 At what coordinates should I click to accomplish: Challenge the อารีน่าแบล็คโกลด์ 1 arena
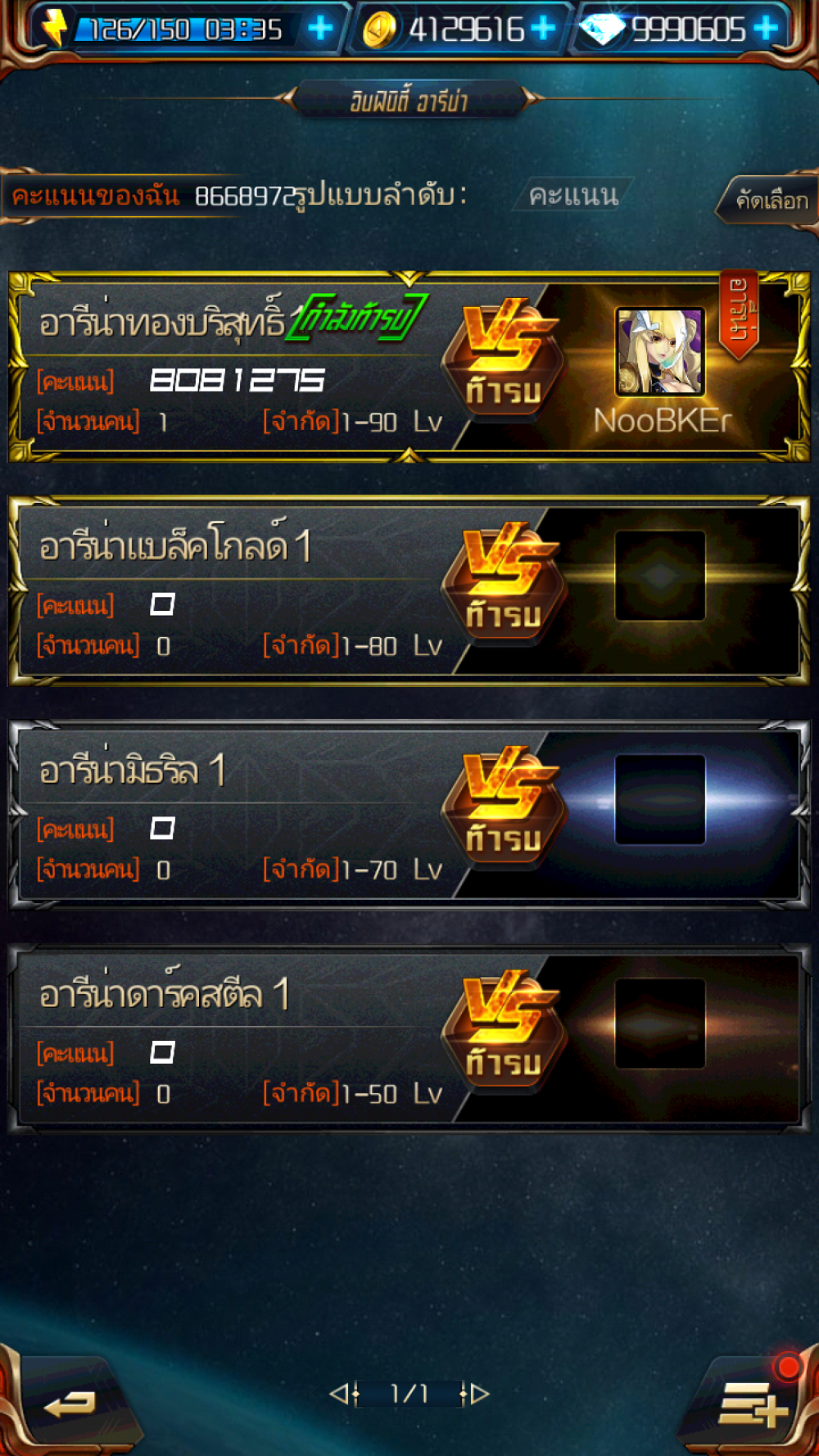click(x=504, y=581)
